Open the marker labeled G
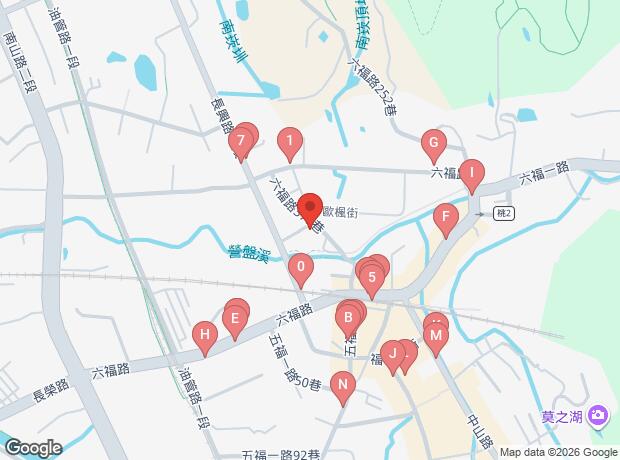This screenshot has width=620, height=460. point(434,146)
